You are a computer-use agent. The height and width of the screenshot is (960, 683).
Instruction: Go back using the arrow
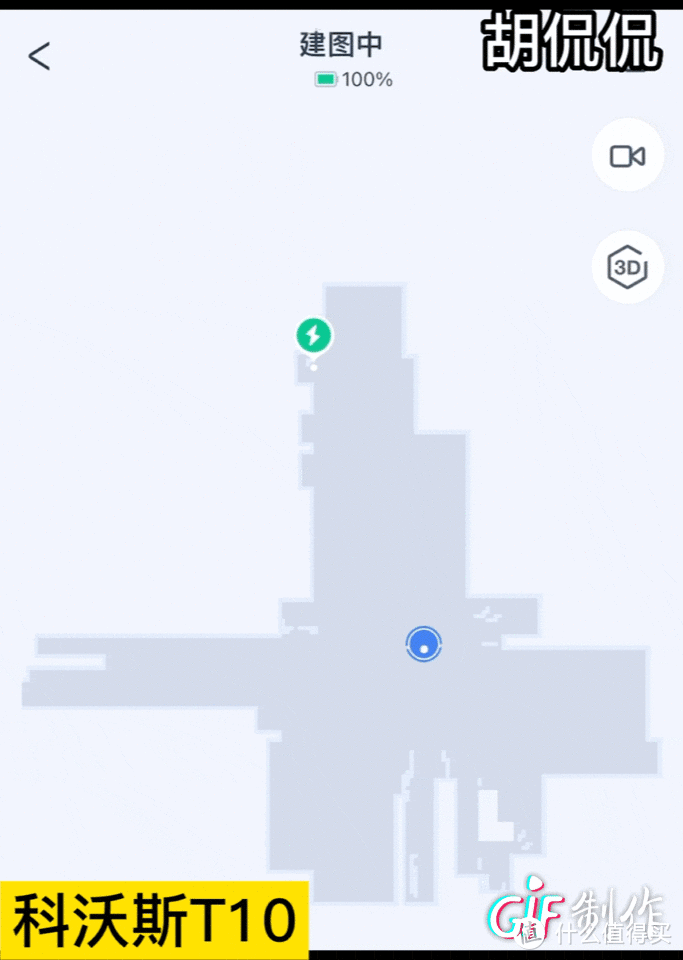(x=39, y=57)
